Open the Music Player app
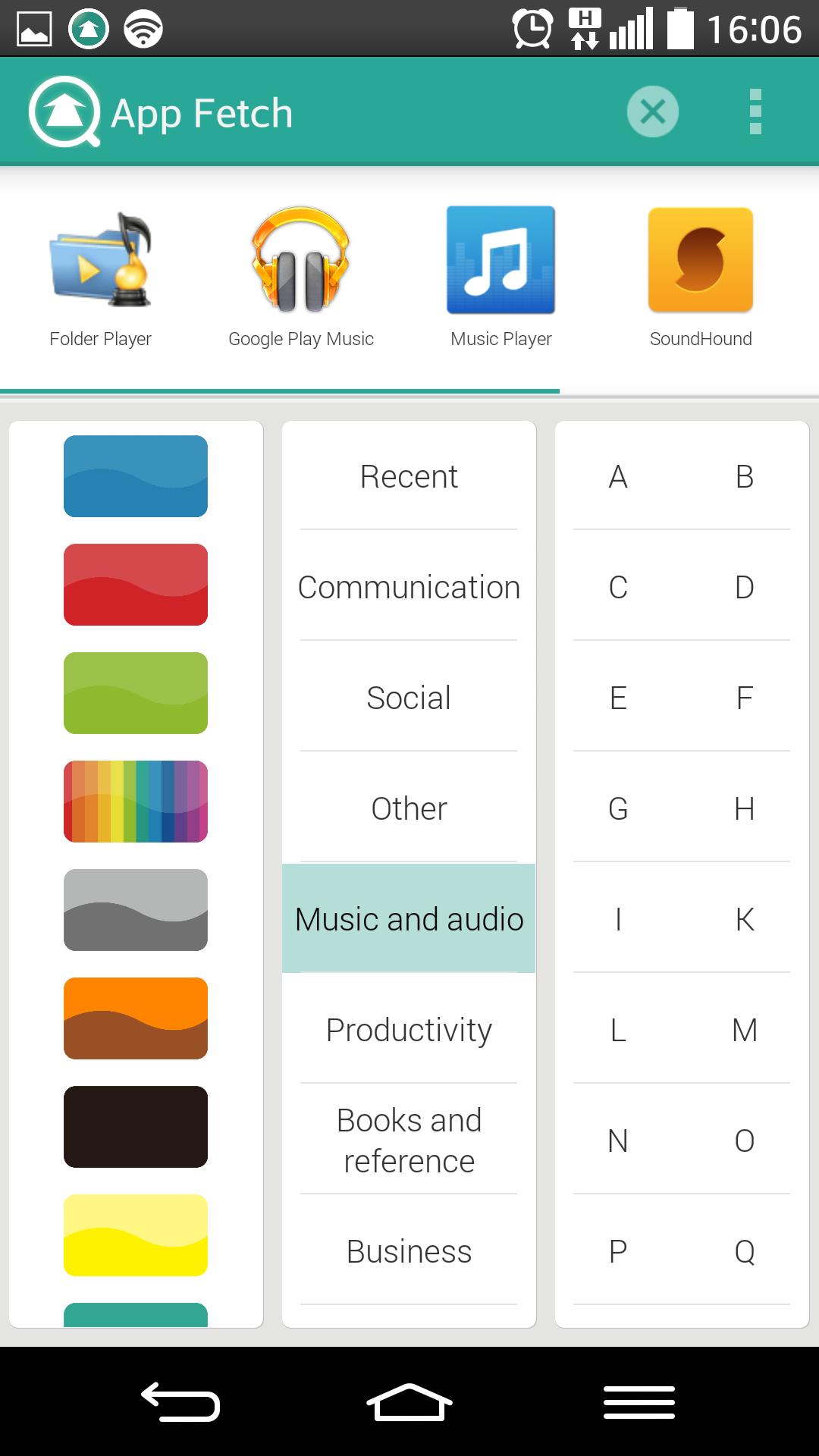 (500, 259)
